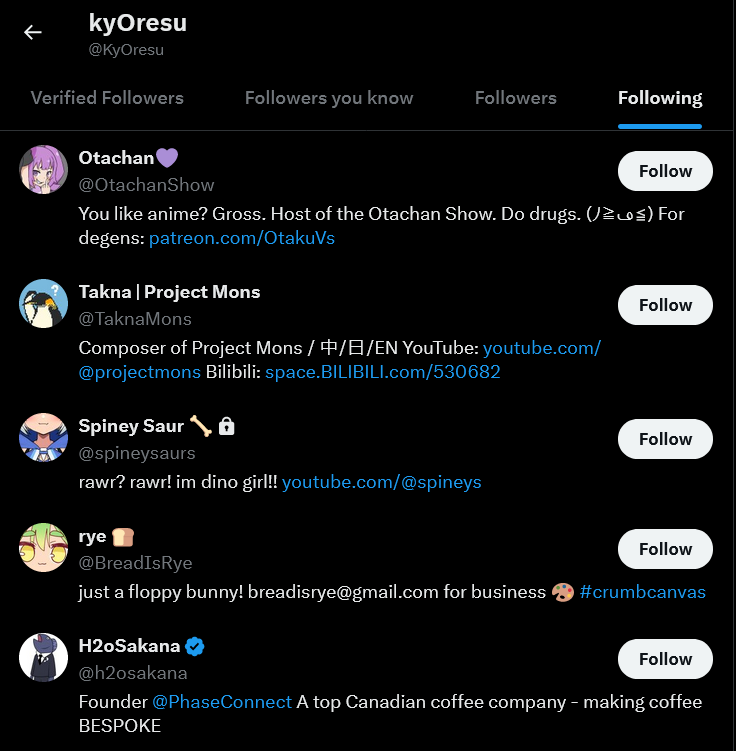Switch to Verified Followers tab

pos(107,98)
